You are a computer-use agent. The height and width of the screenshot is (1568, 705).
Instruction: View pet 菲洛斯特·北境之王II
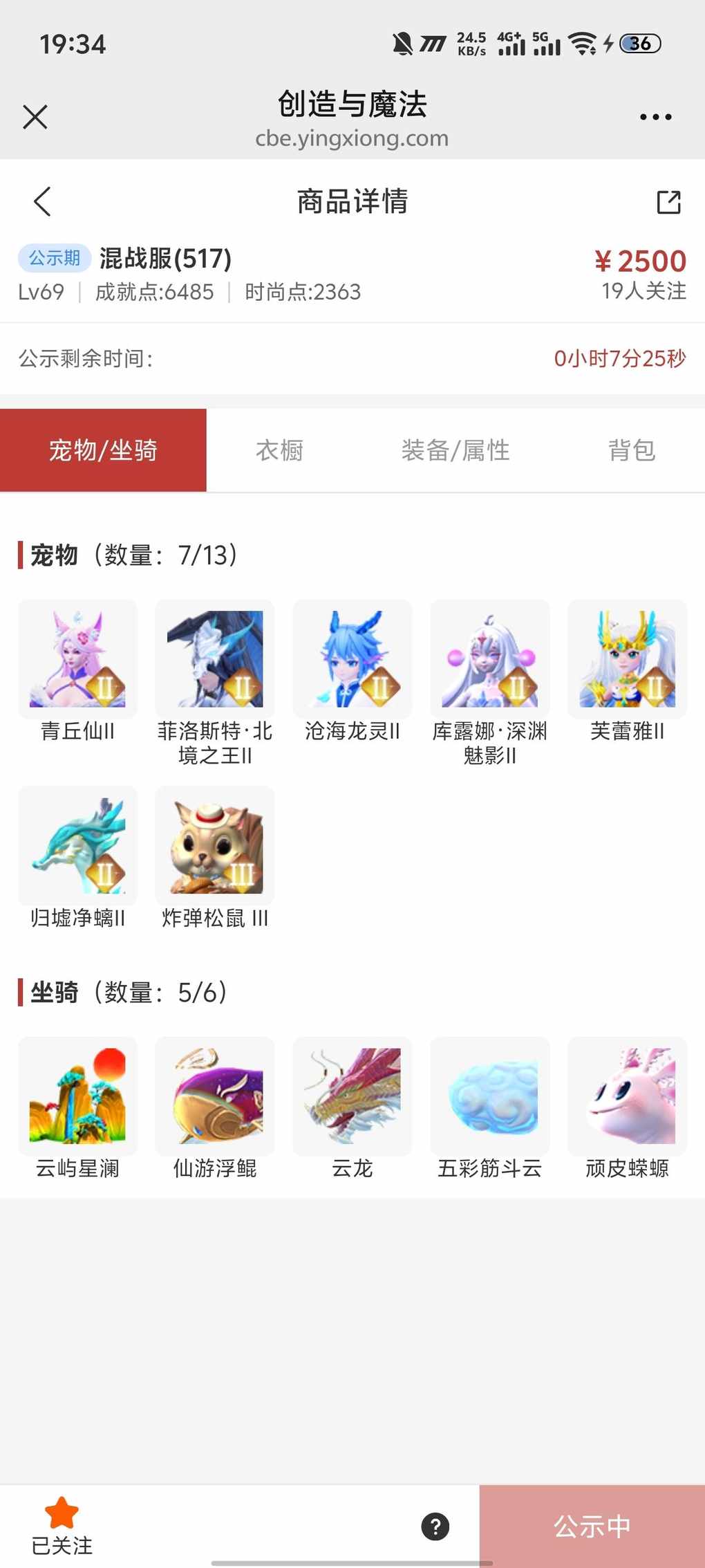click(x=215, y=659)
